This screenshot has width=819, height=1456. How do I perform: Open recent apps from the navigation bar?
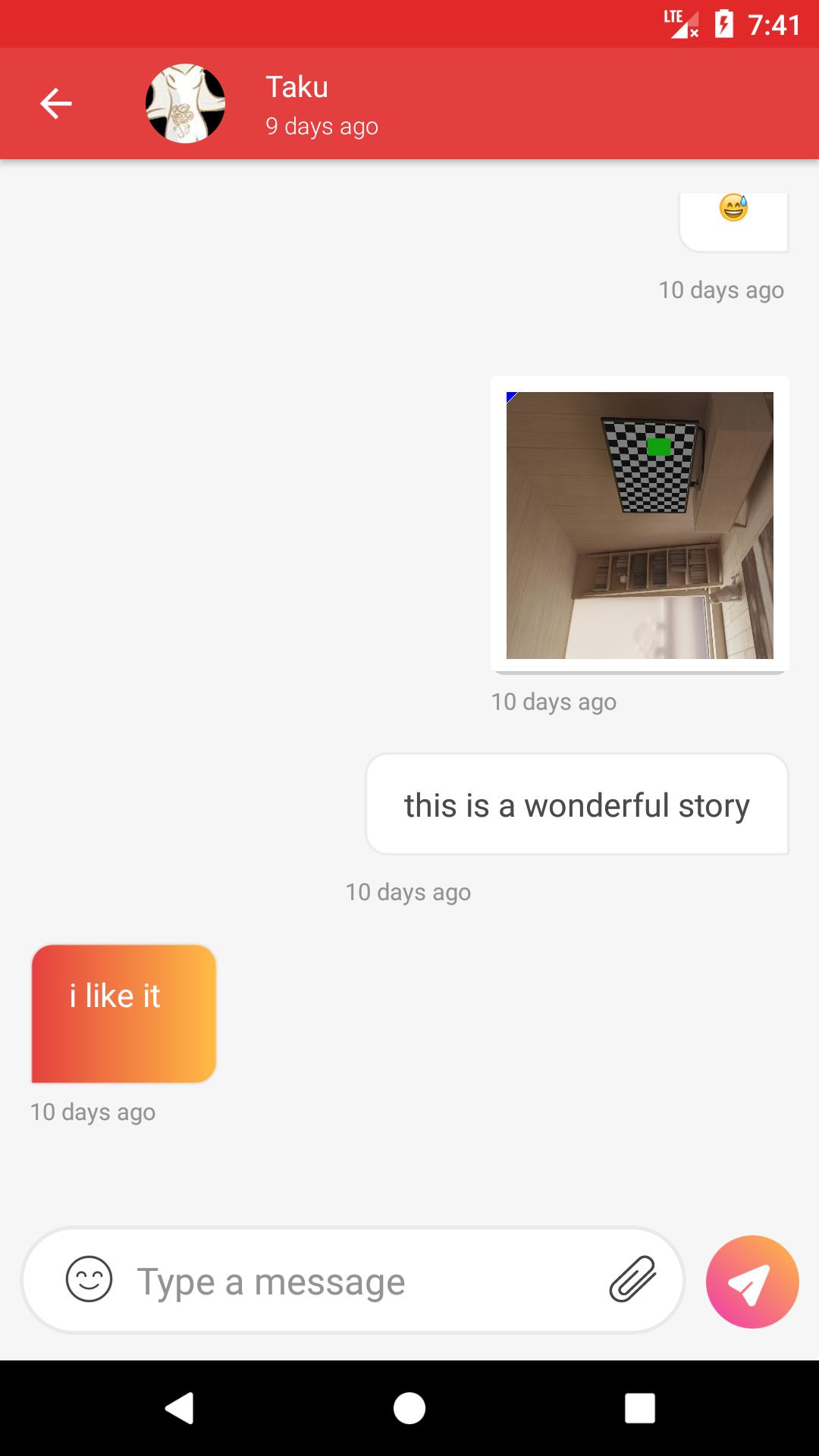point(639,1408)
